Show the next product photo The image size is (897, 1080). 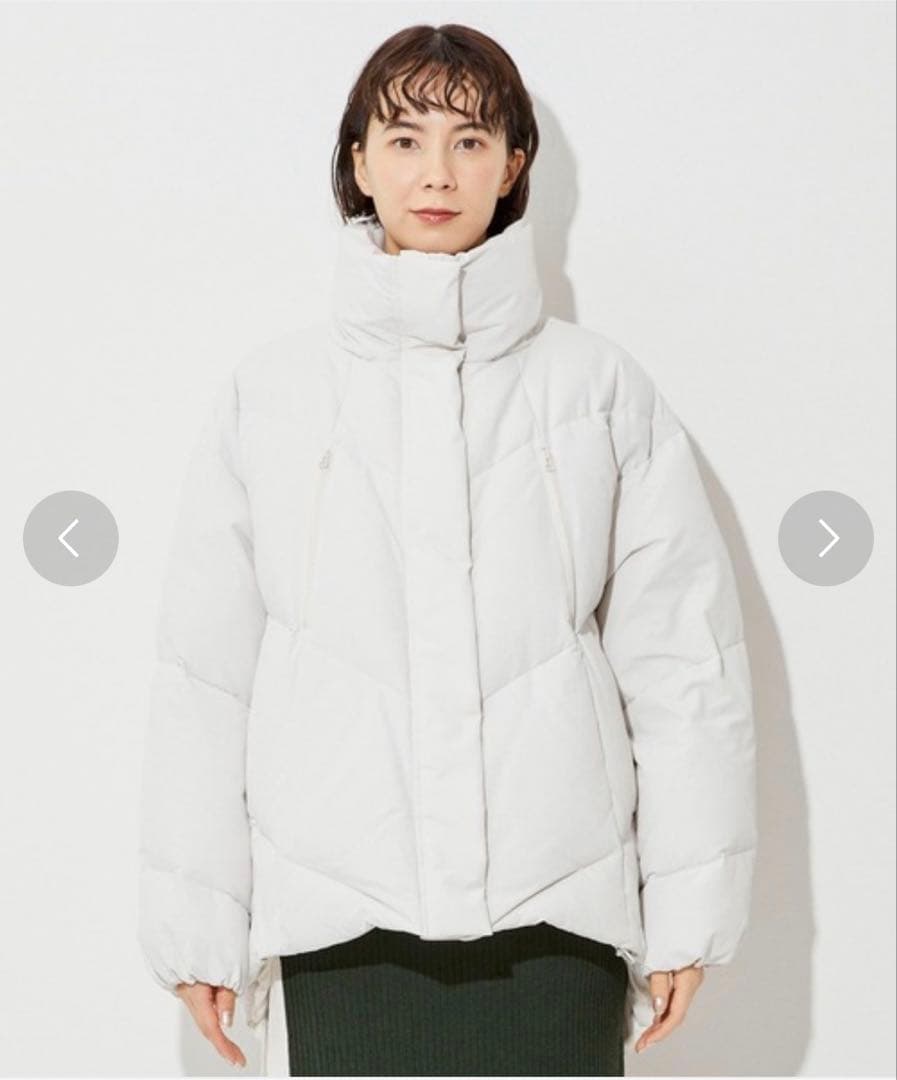[x=826, y=538]
